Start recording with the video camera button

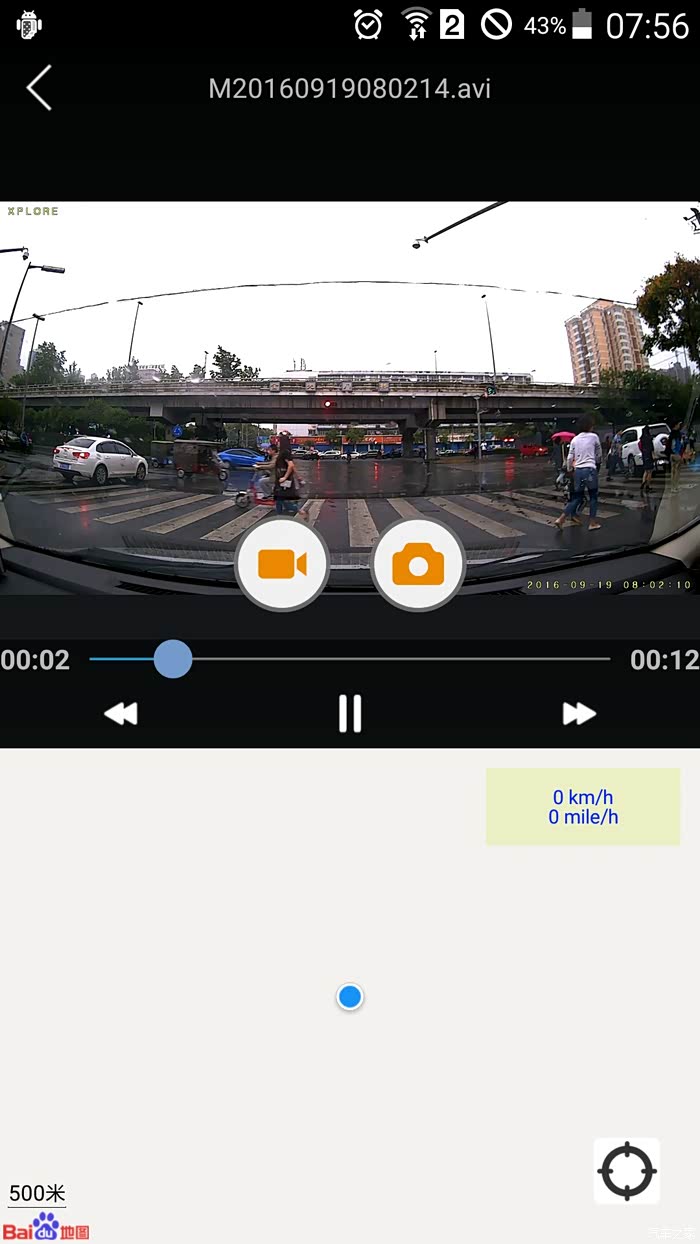click(282, 565)
